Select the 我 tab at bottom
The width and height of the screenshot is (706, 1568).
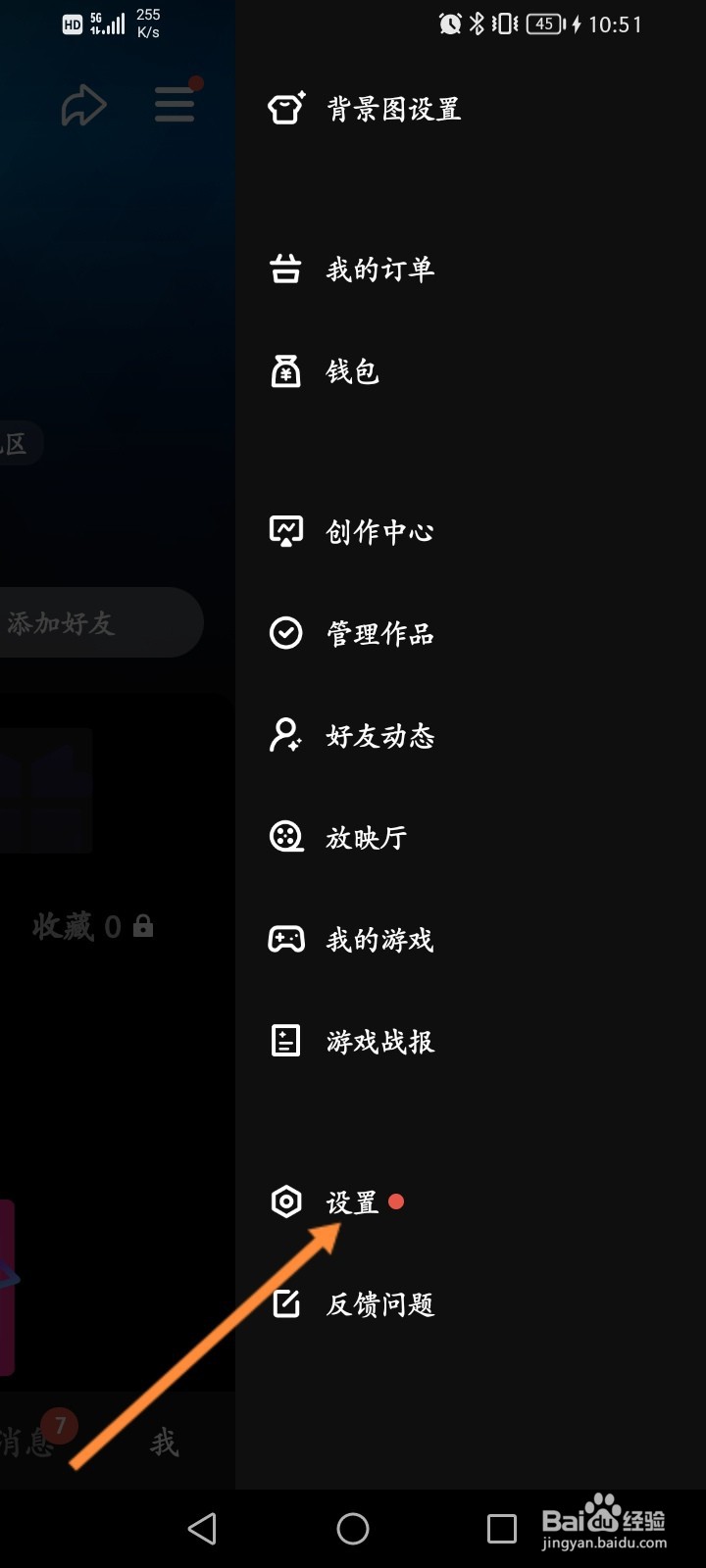point(165,1443)
